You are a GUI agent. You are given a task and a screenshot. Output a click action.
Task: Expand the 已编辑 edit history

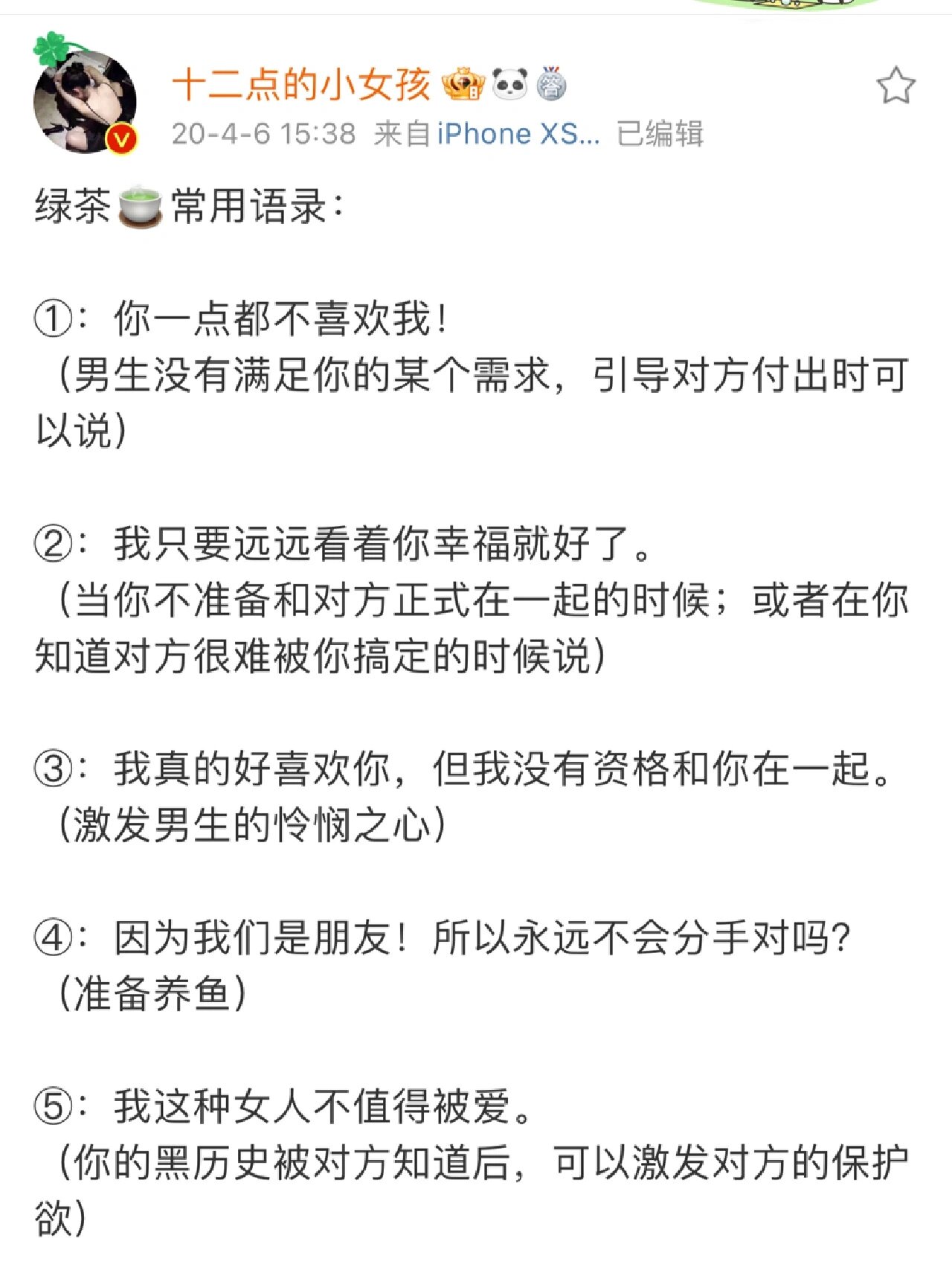coord(658,135)
